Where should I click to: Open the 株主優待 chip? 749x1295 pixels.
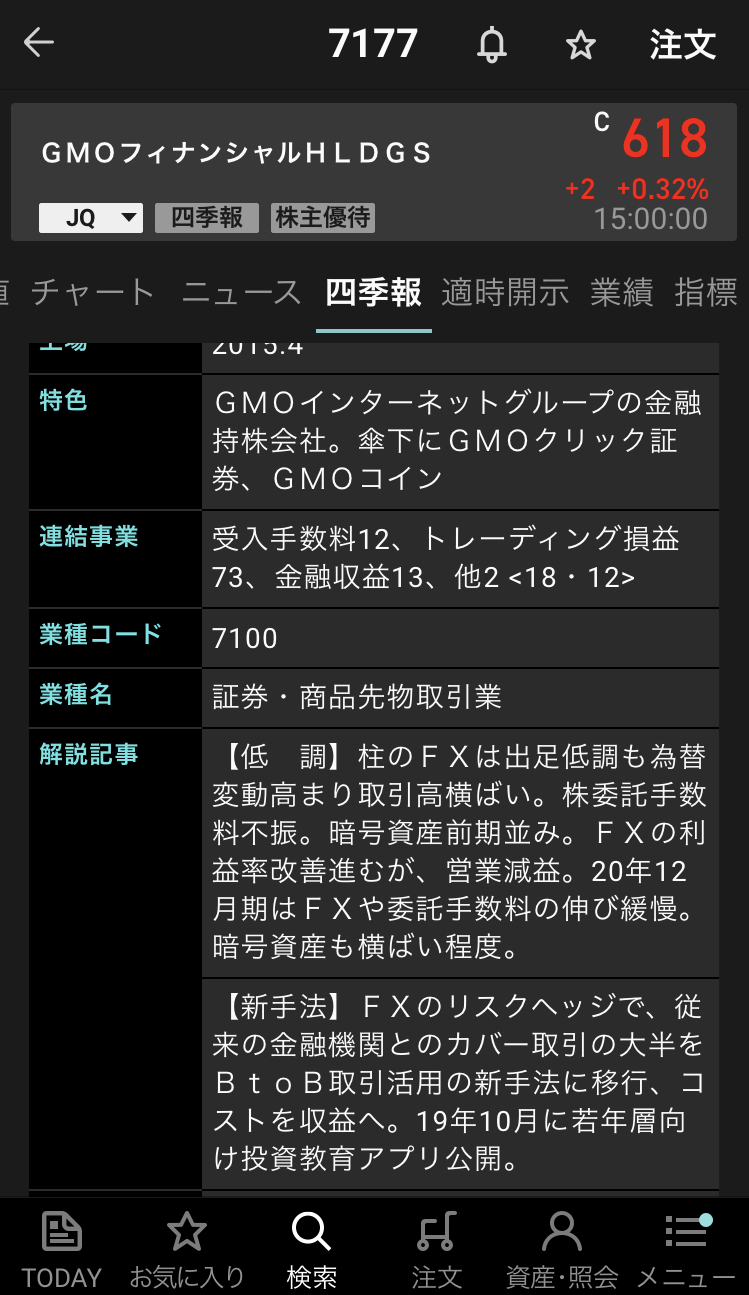(x=323, y=218)
